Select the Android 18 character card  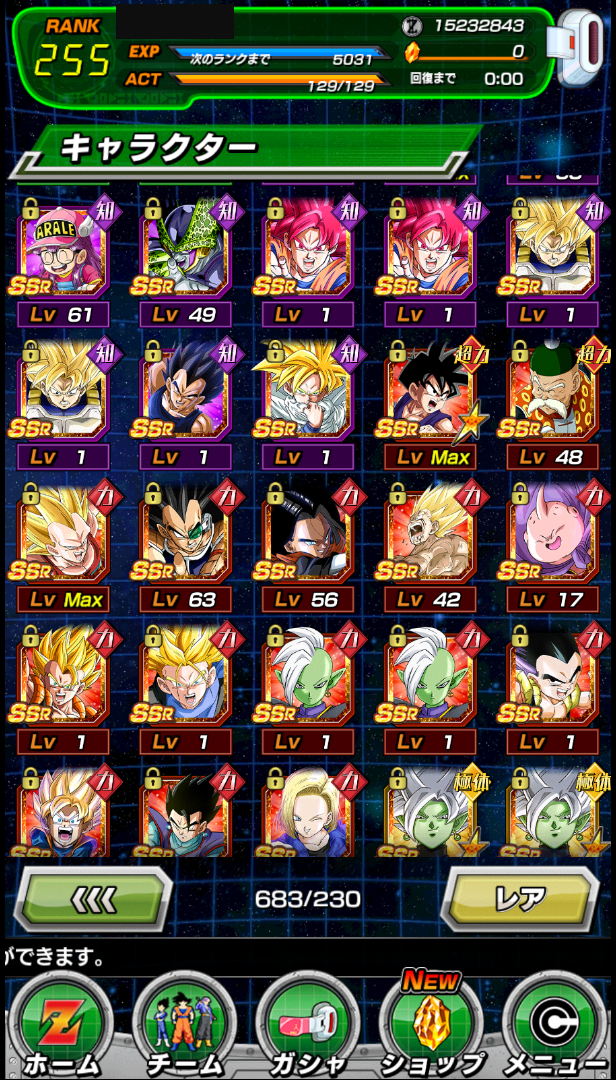[x=309, y=813]
